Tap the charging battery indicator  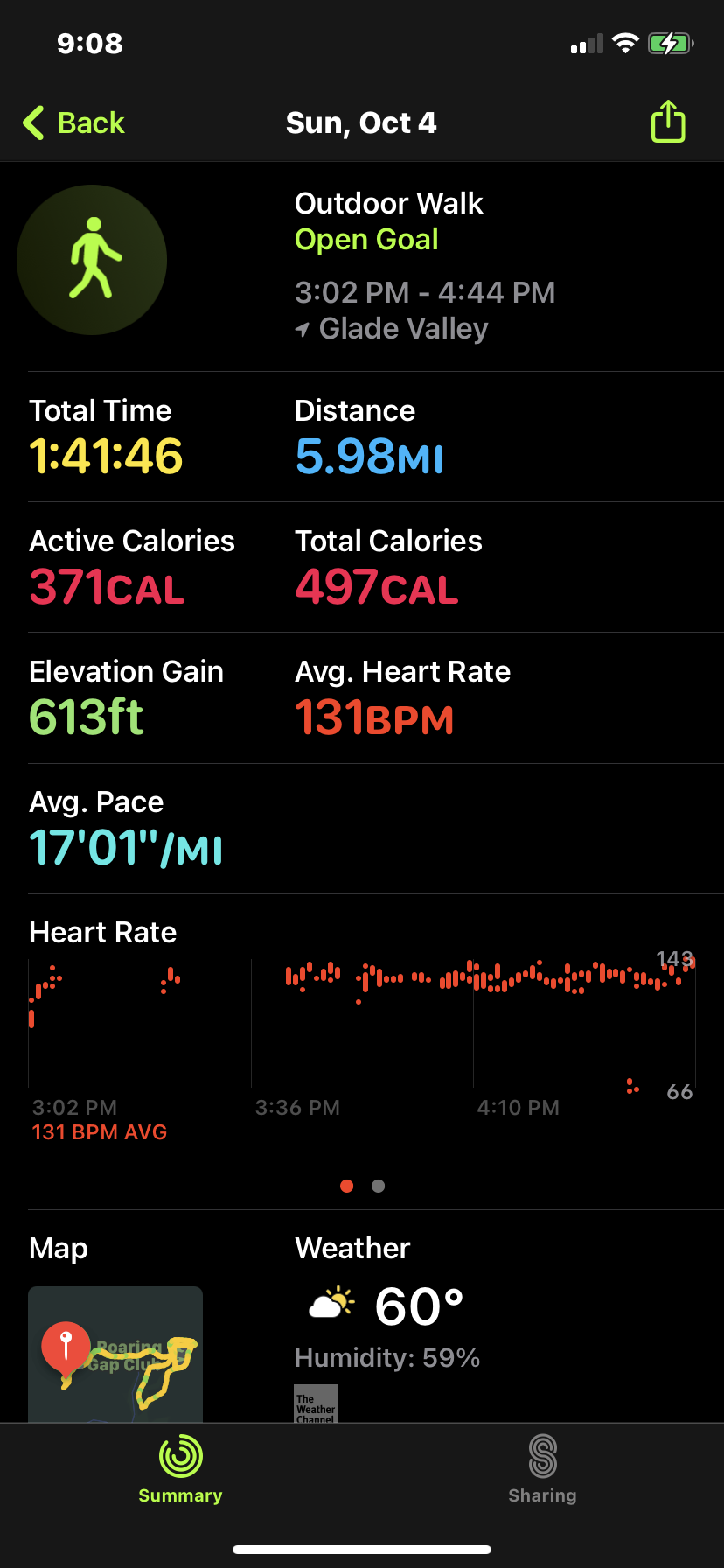coord(670,43)
